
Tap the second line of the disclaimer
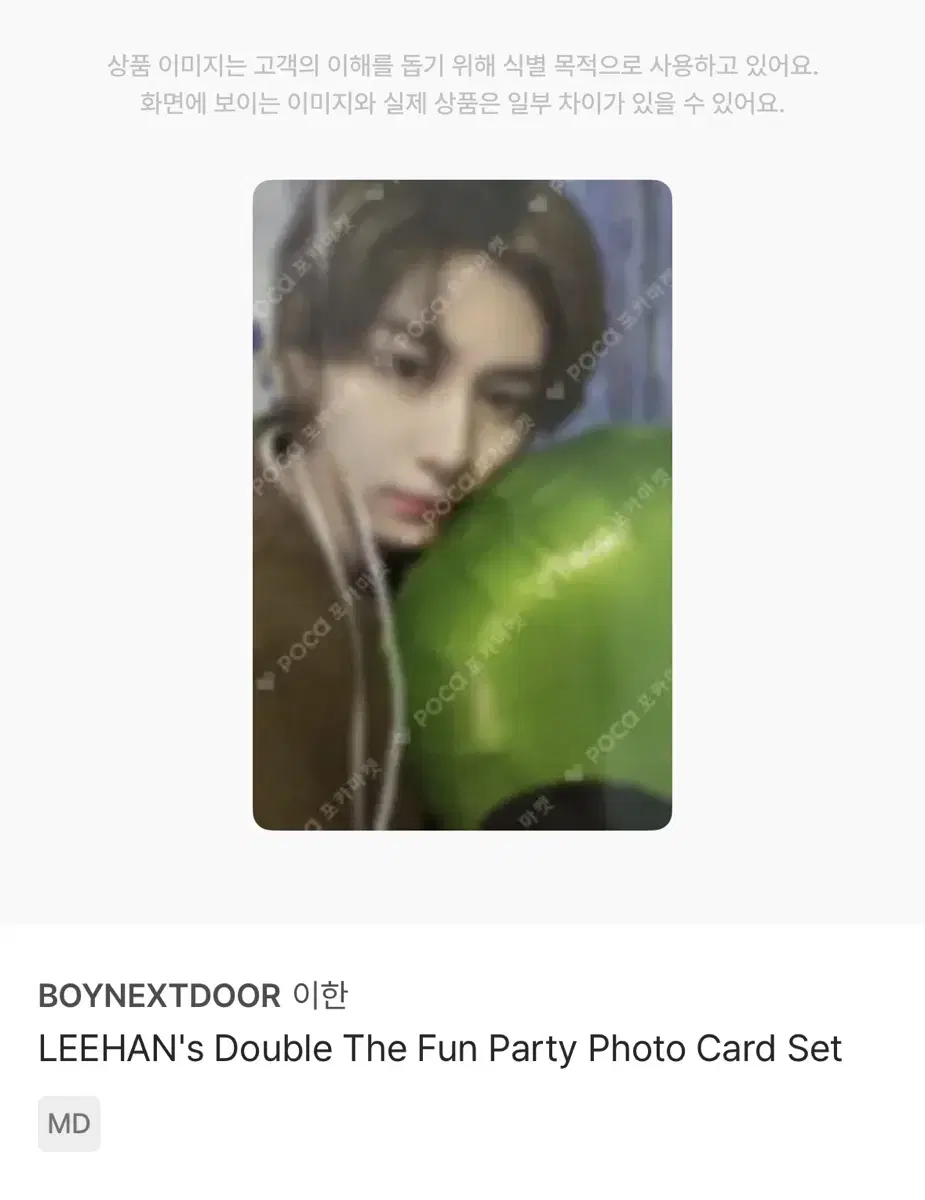pos(462,103)
